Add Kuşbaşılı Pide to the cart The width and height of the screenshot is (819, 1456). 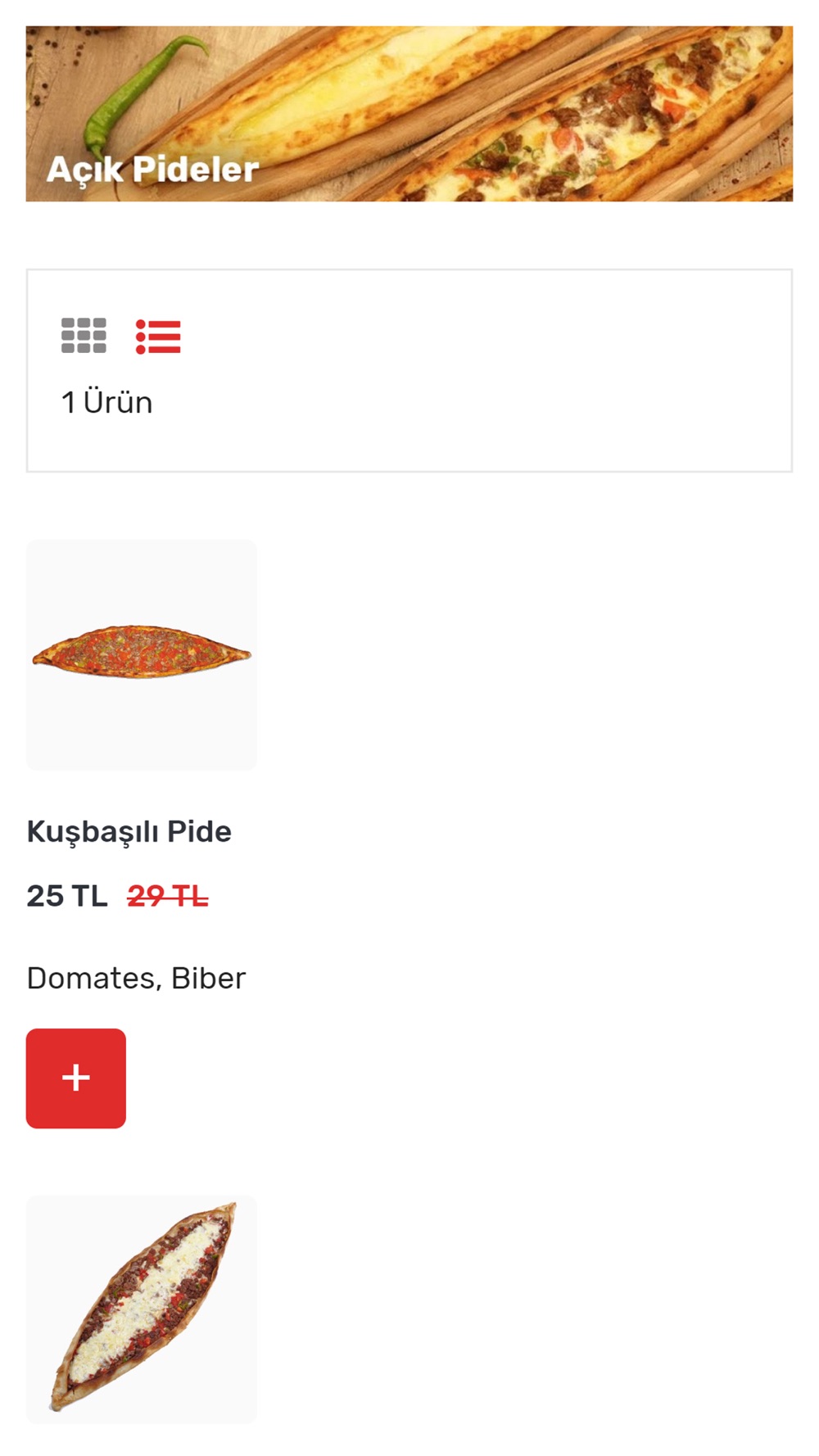pos(76,1078)
